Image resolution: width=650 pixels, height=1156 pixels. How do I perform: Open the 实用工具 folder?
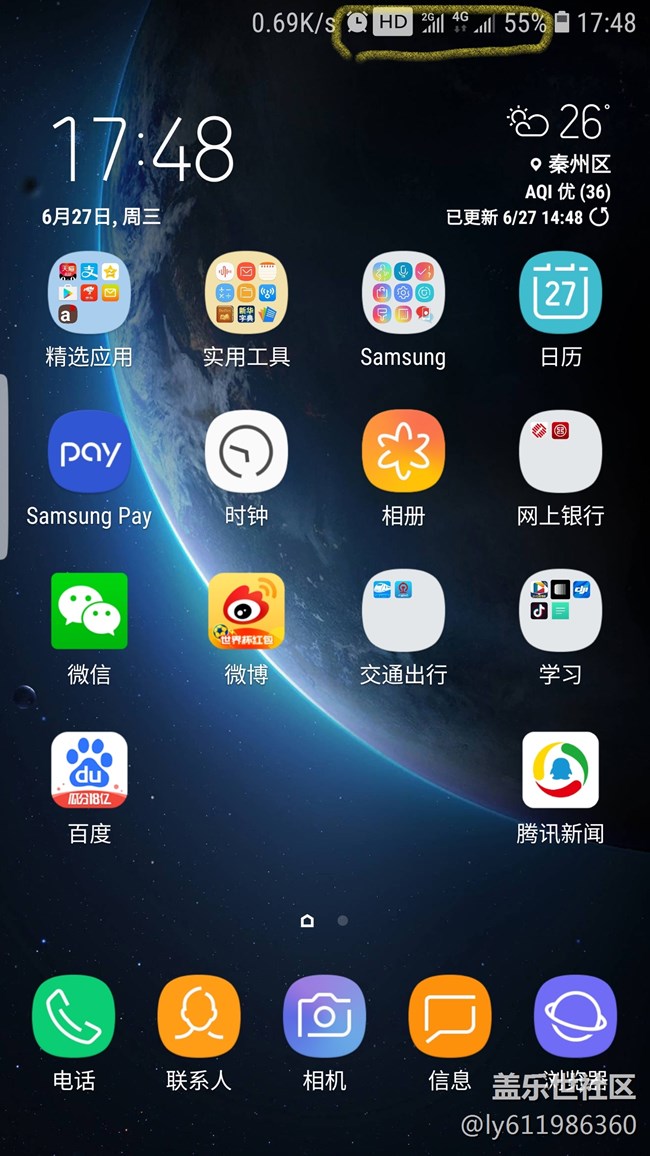coord(246,292)
